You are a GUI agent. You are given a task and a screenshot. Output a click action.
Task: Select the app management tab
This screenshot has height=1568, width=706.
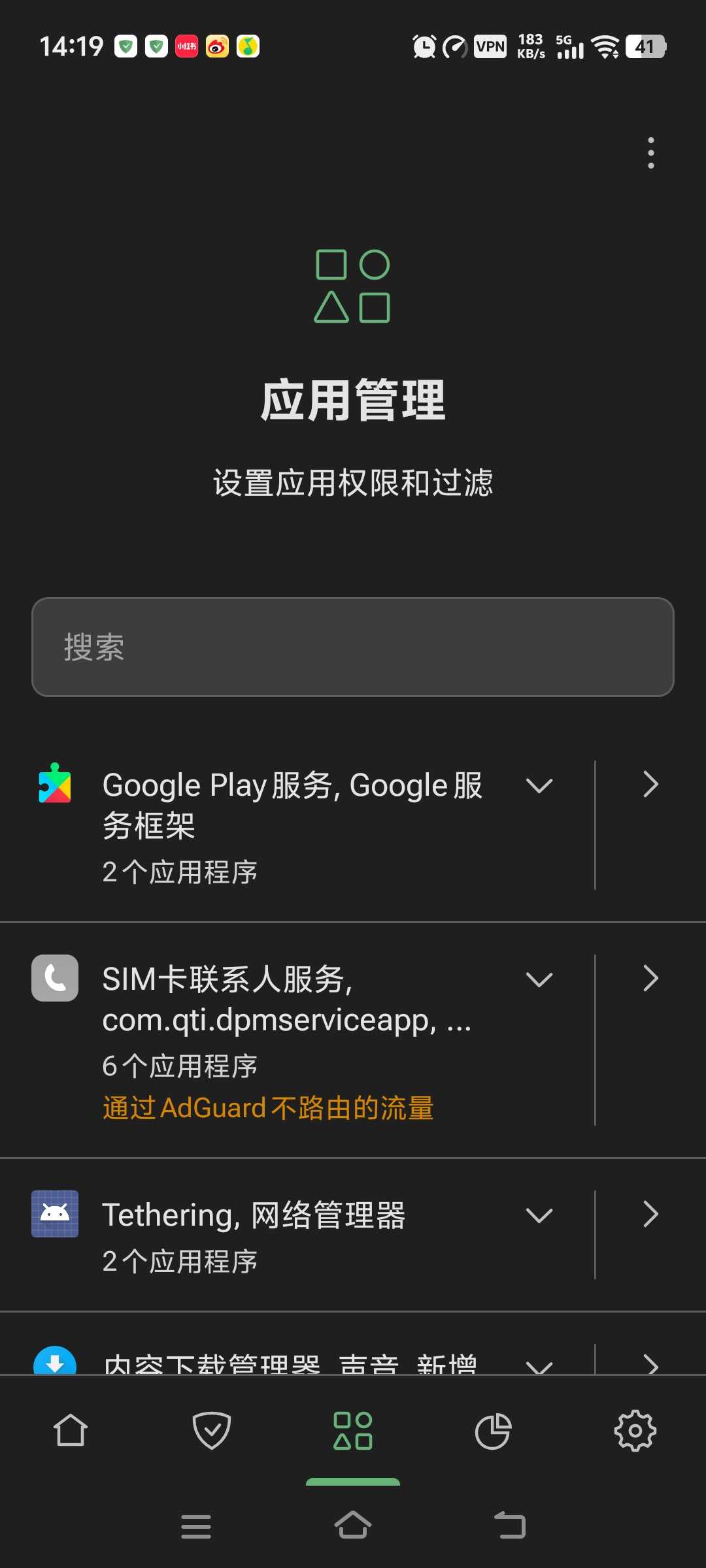coord(353,1431)
